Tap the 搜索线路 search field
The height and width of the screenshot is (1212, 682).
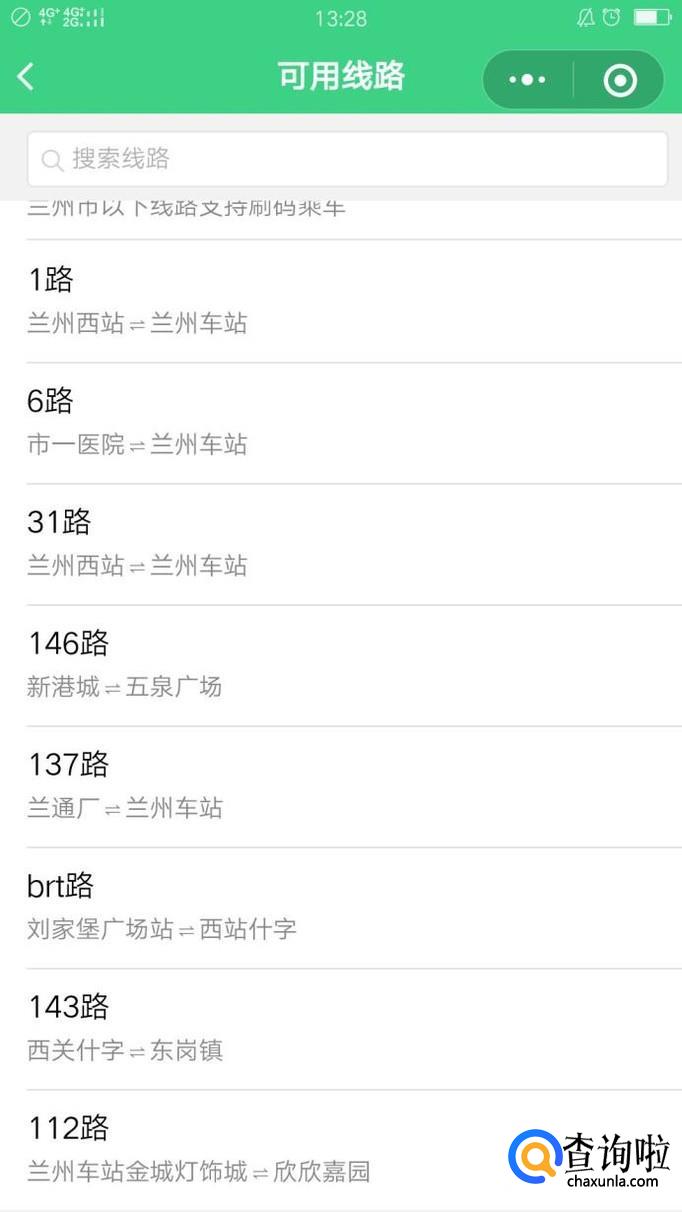[x=347, y=159]
